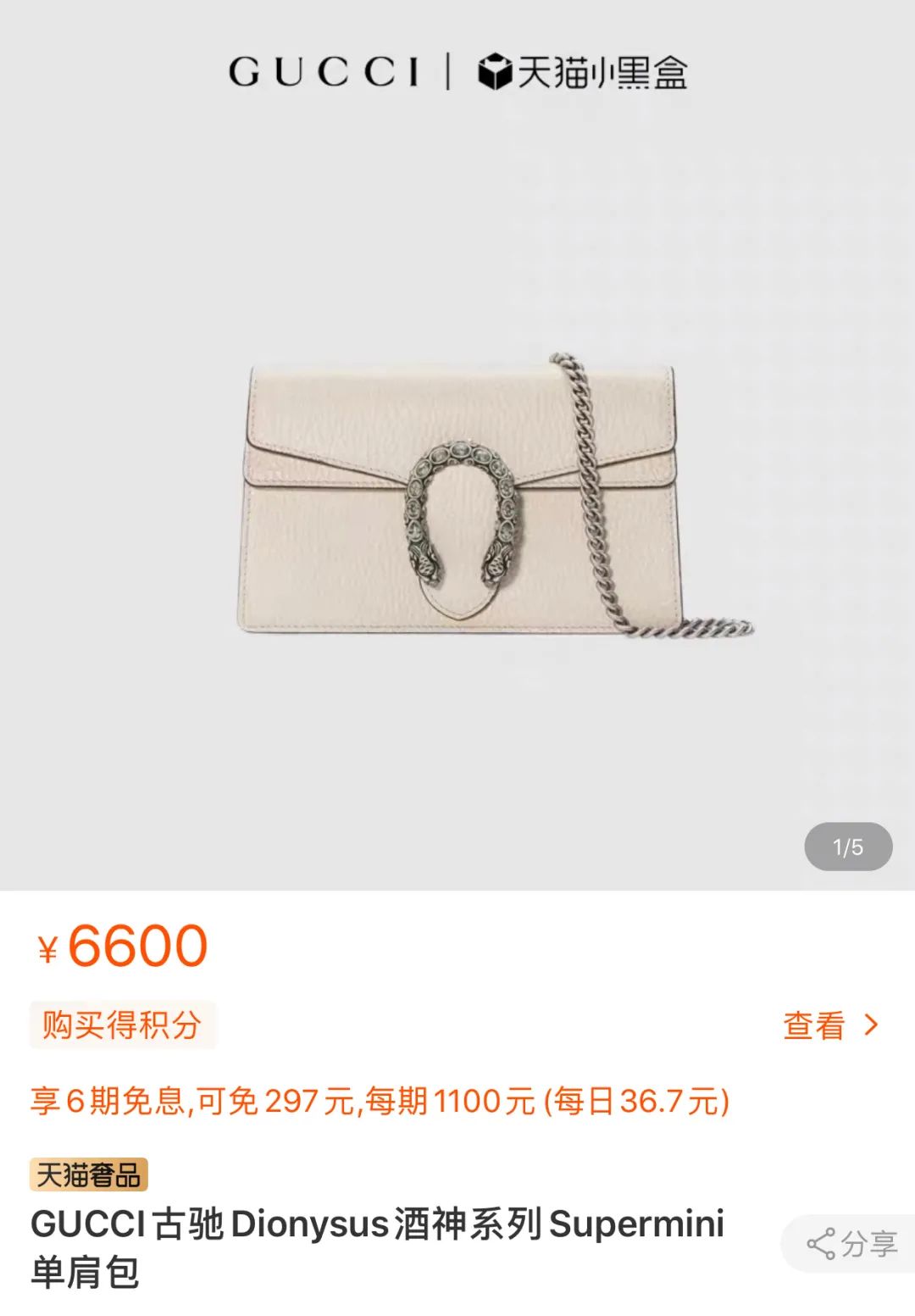Open the 查看 points details link
915x1316 pixels.
pos(814,1026)
